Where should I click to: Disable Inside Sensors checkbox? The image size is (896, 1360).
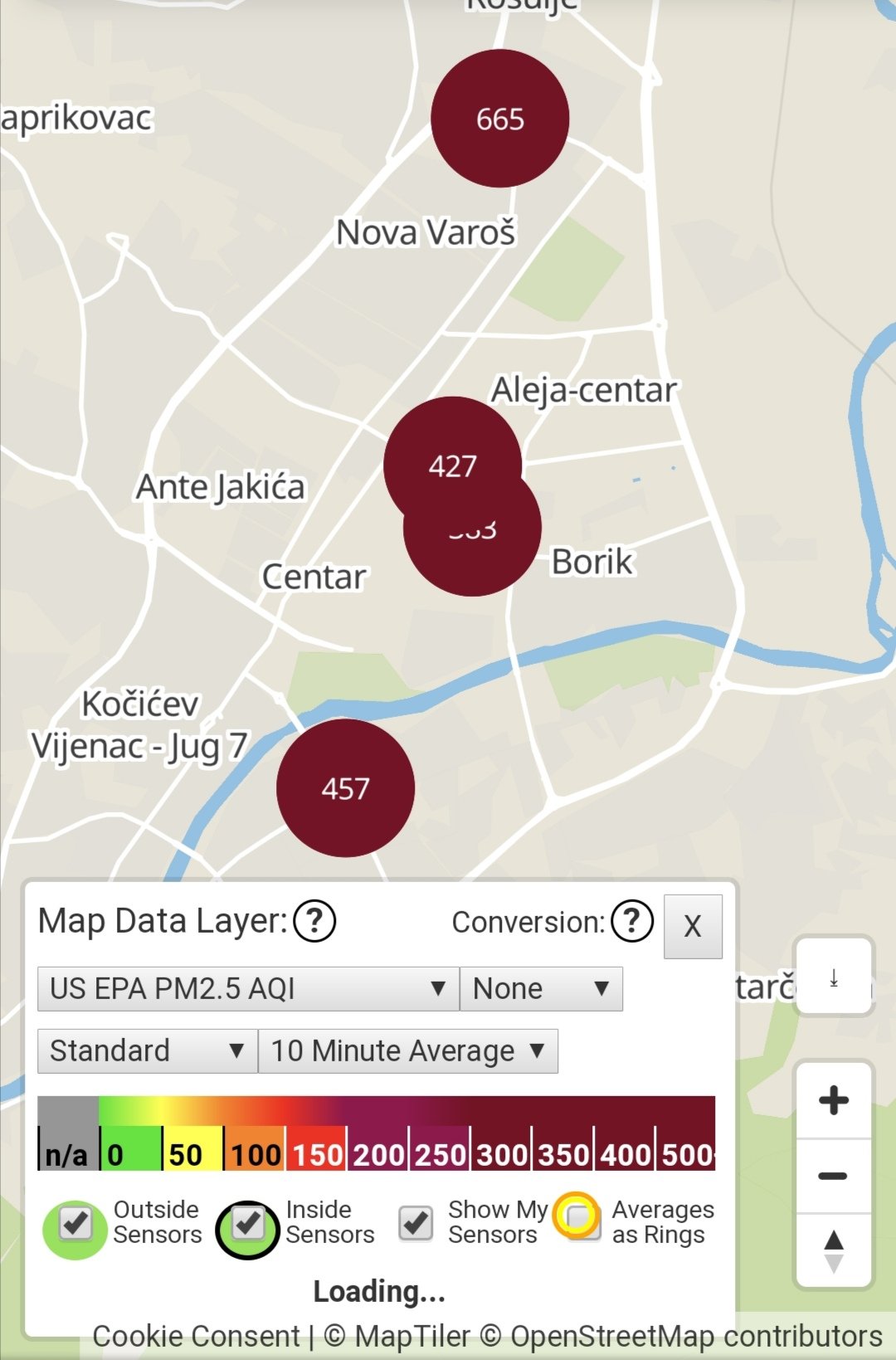pos(248,1223)
